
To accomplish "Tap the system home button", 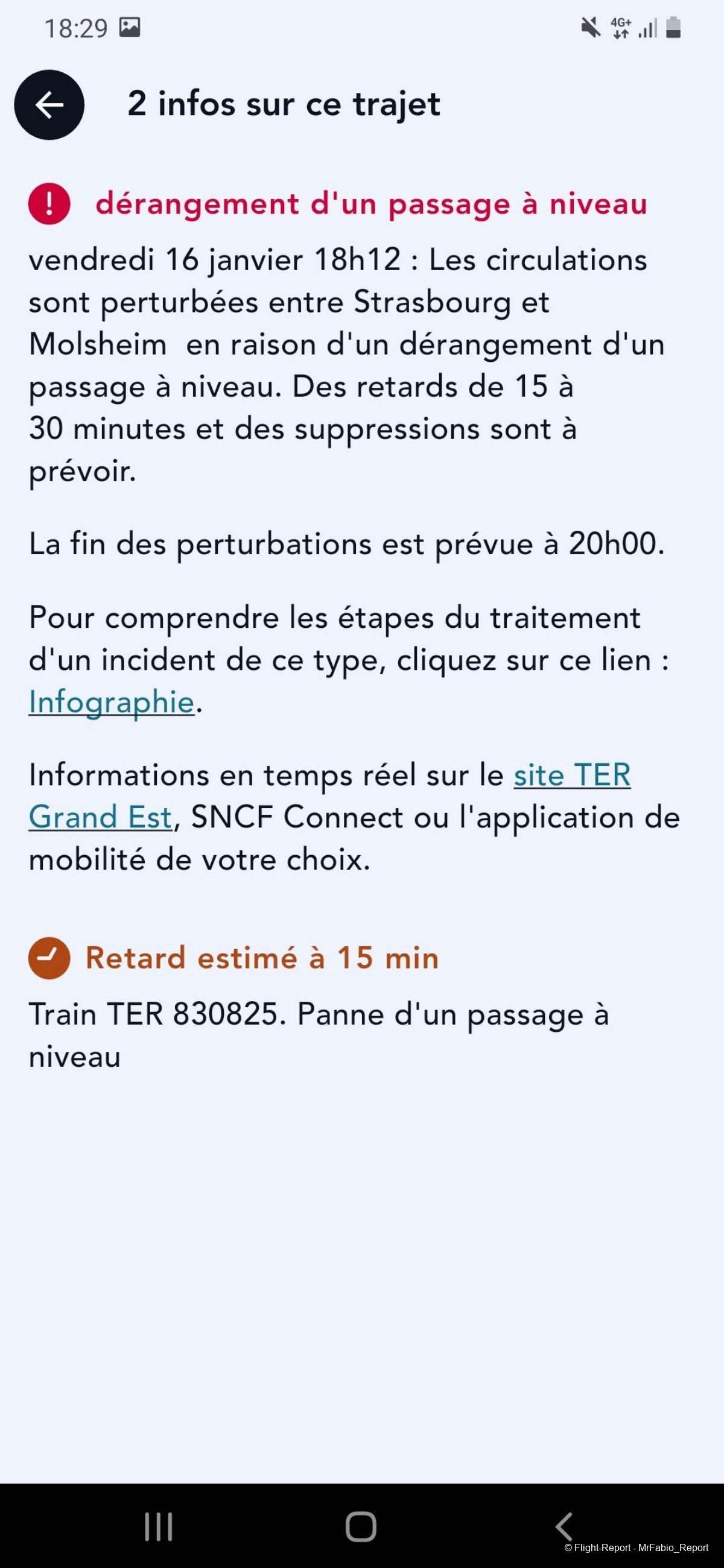I will tap(361, 1526).
